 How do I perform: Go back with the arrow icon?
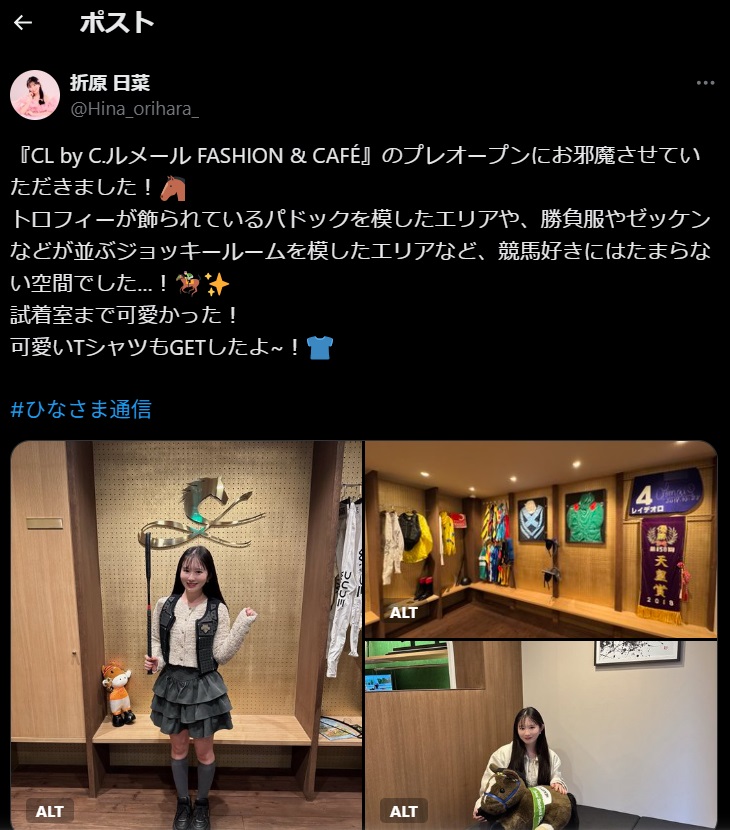pyautogui.click(x=23, y=23)
